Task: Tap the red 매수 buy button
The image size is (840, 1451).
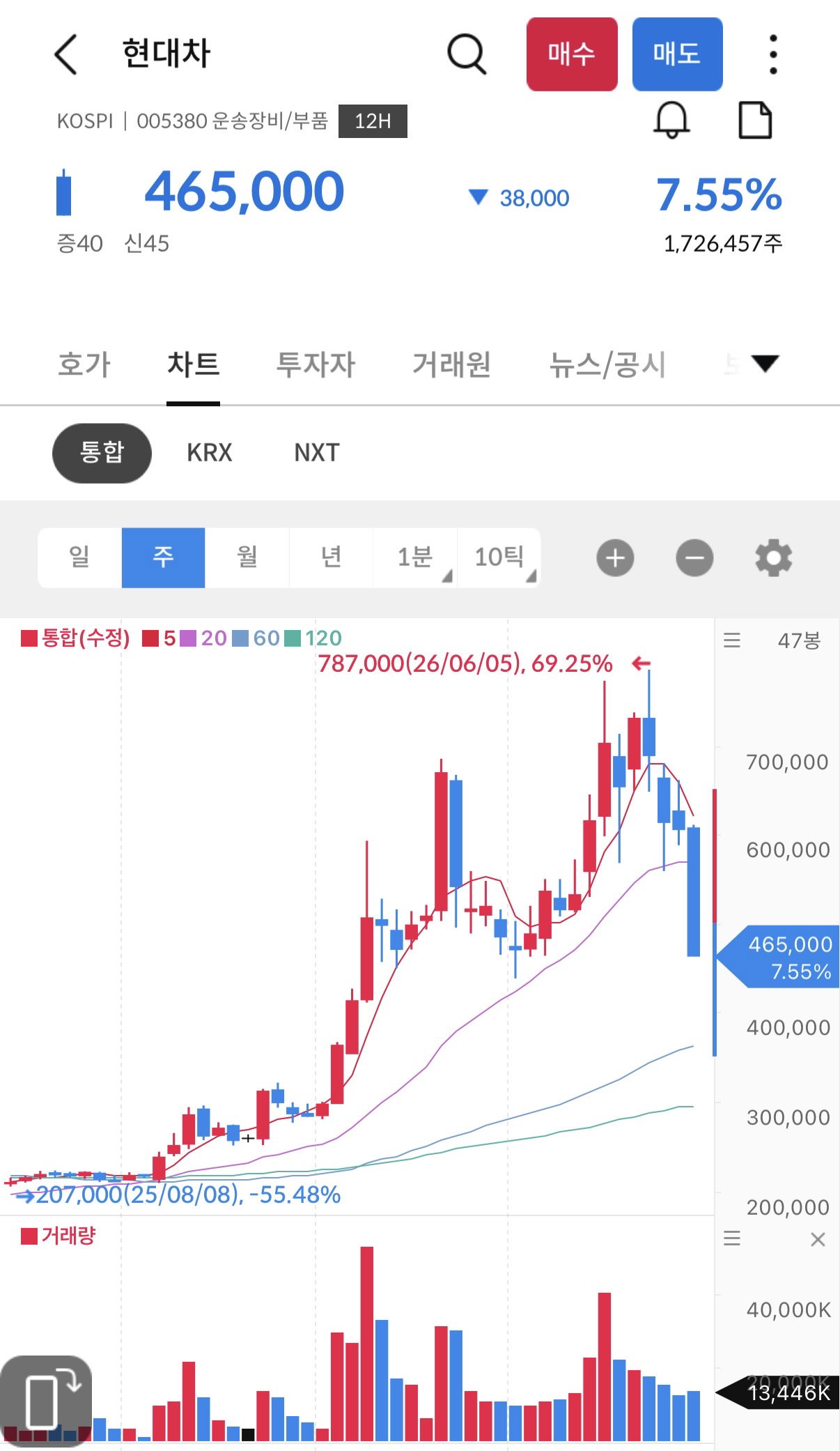Action: click(572, 54)
